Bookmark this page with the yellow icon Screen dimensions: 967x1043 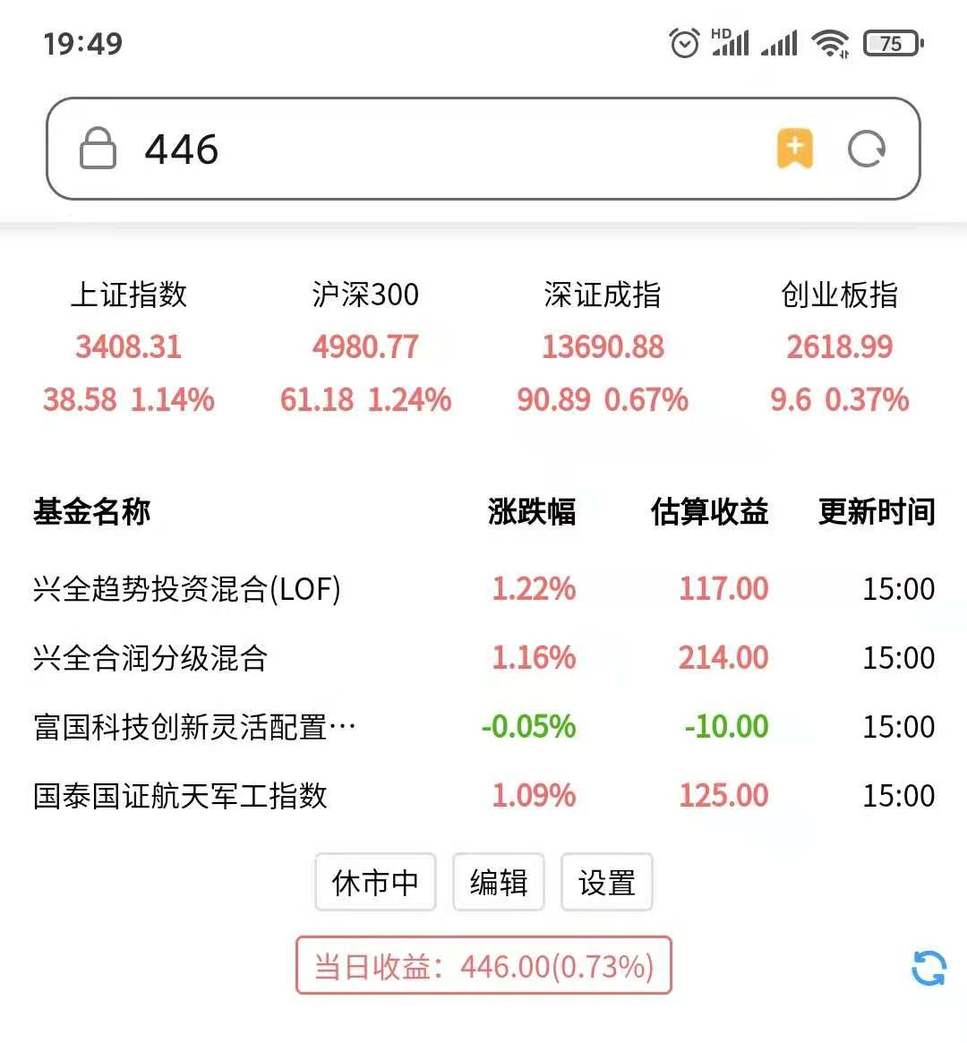click(795, 149)
